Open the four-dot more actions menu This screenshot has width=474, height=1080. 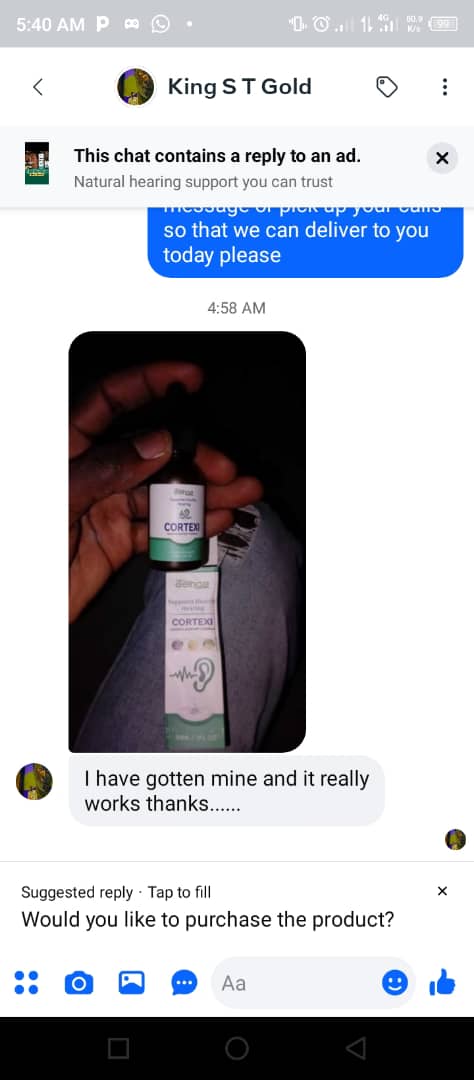[26, 982]
